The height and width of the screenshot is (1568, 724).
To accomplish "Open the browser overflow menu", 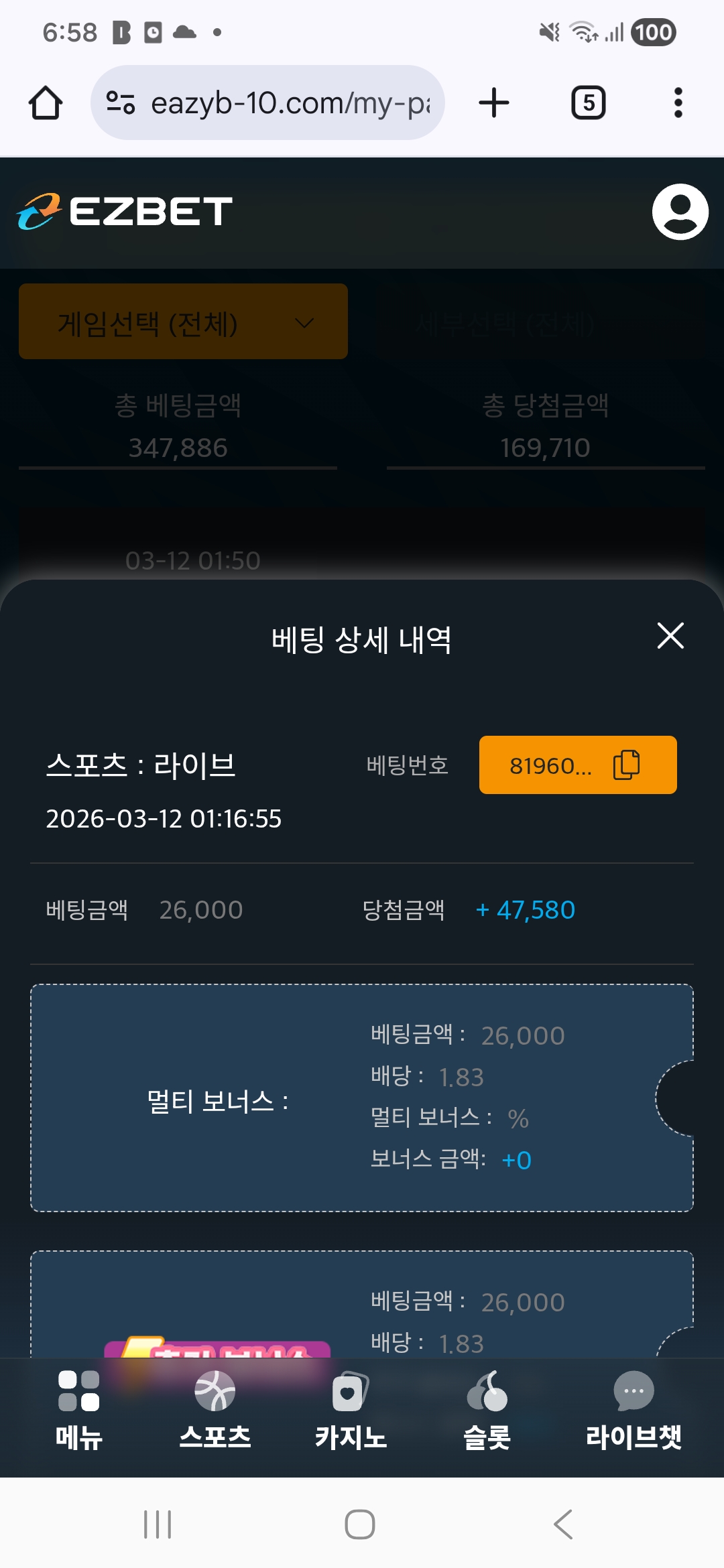I will click(678, 103).
